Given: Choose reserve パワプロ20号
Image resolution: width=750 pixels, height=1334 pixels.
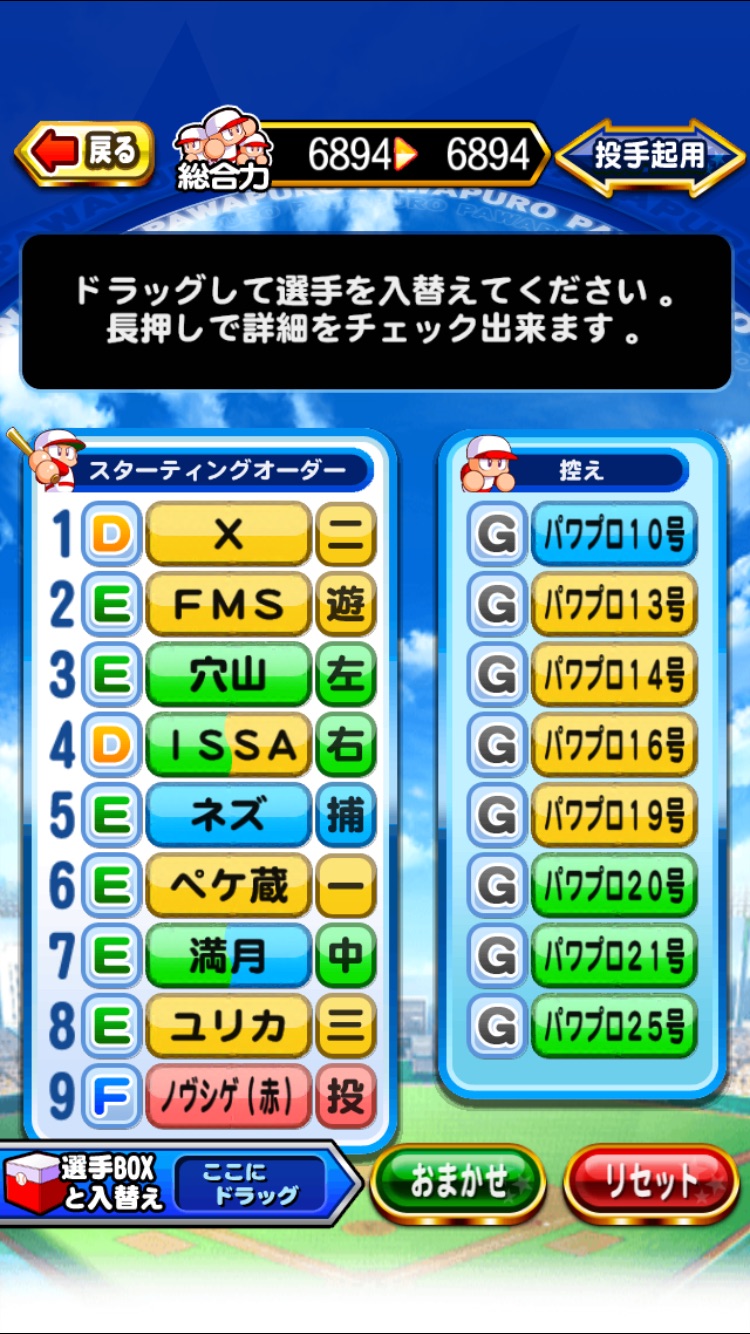Looking at the screenshot, I should click(x=613, y=885).
